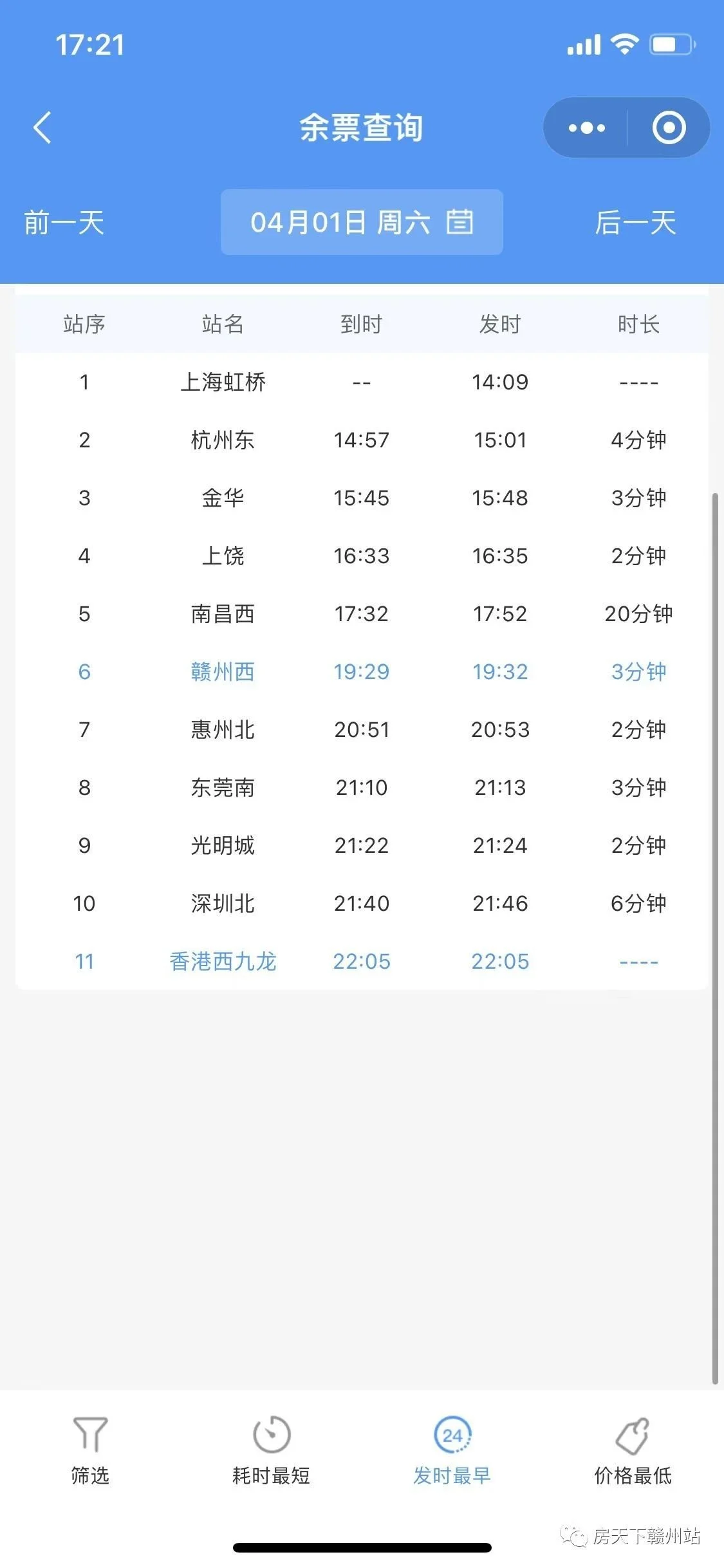Open the 筛选 filter options
The image size is (724, 1568).
pos(90,1451)
